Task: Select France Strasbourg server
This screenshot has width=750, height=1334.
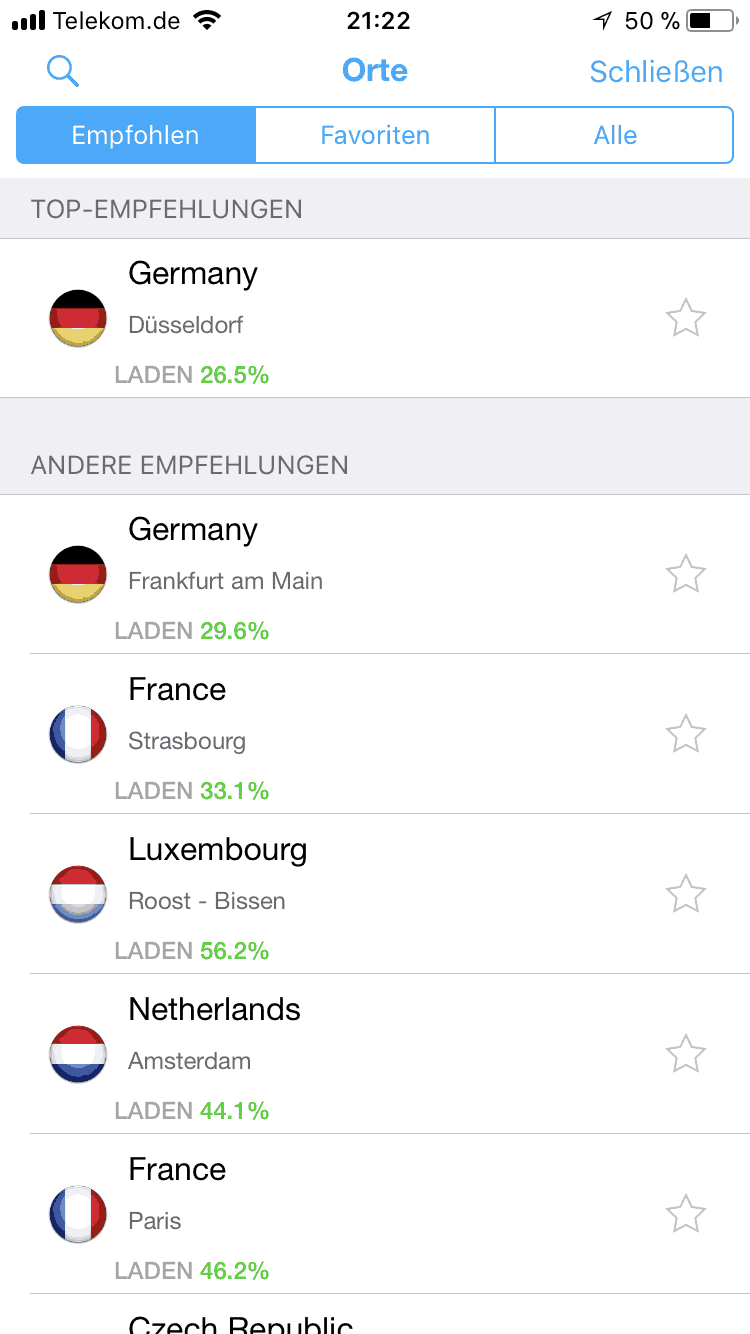Action: 375,734
